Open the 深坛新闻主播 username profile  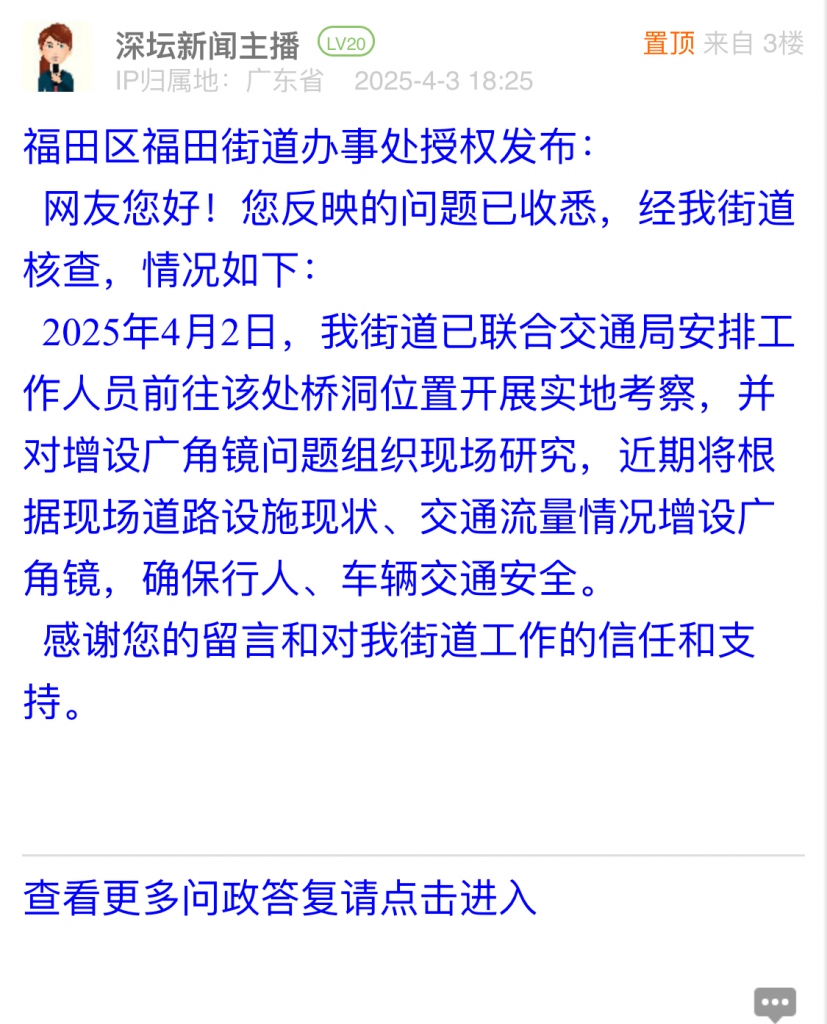(x=207, y=44)
